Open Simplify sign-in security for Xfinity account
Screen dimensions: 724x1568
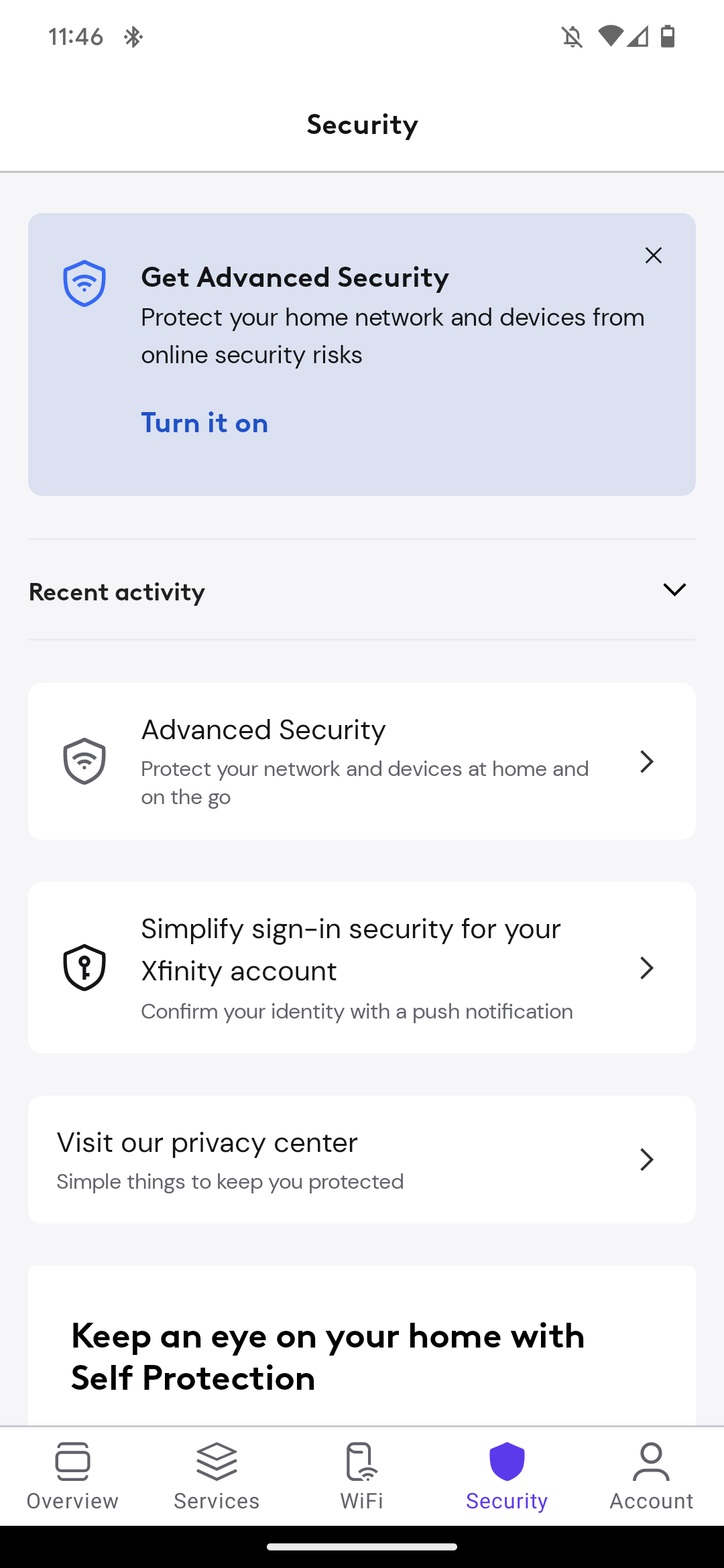pos(362,968)
